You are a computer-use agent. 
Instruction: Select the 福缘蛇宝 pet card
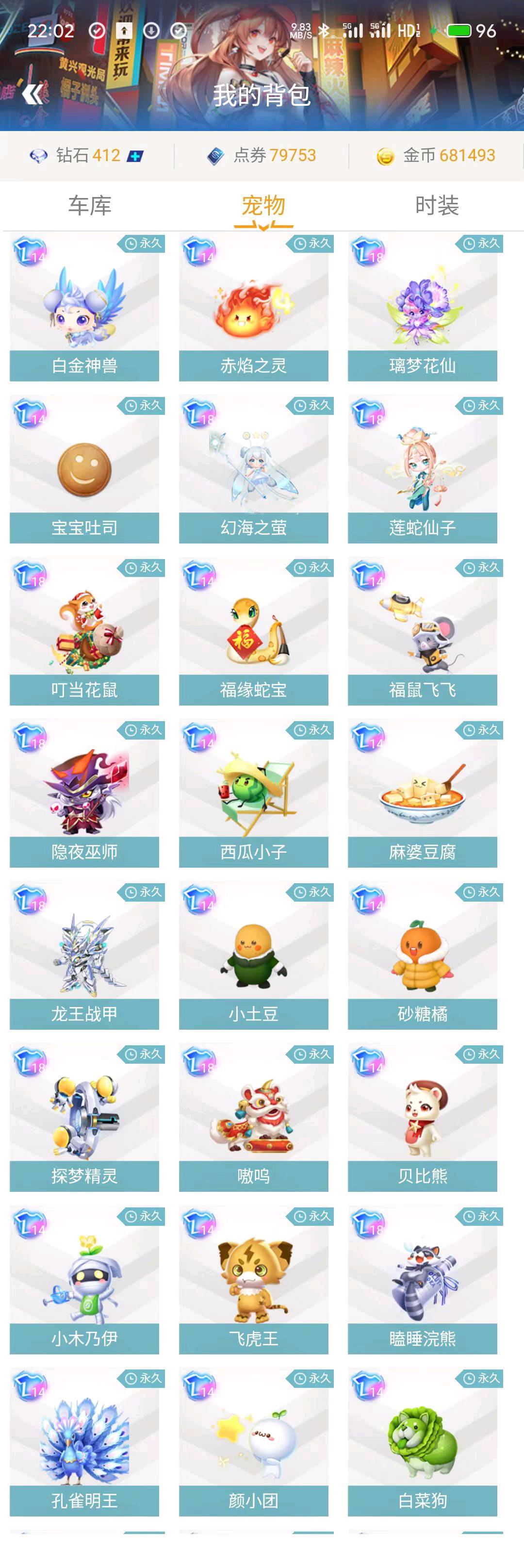pos(253,632)
